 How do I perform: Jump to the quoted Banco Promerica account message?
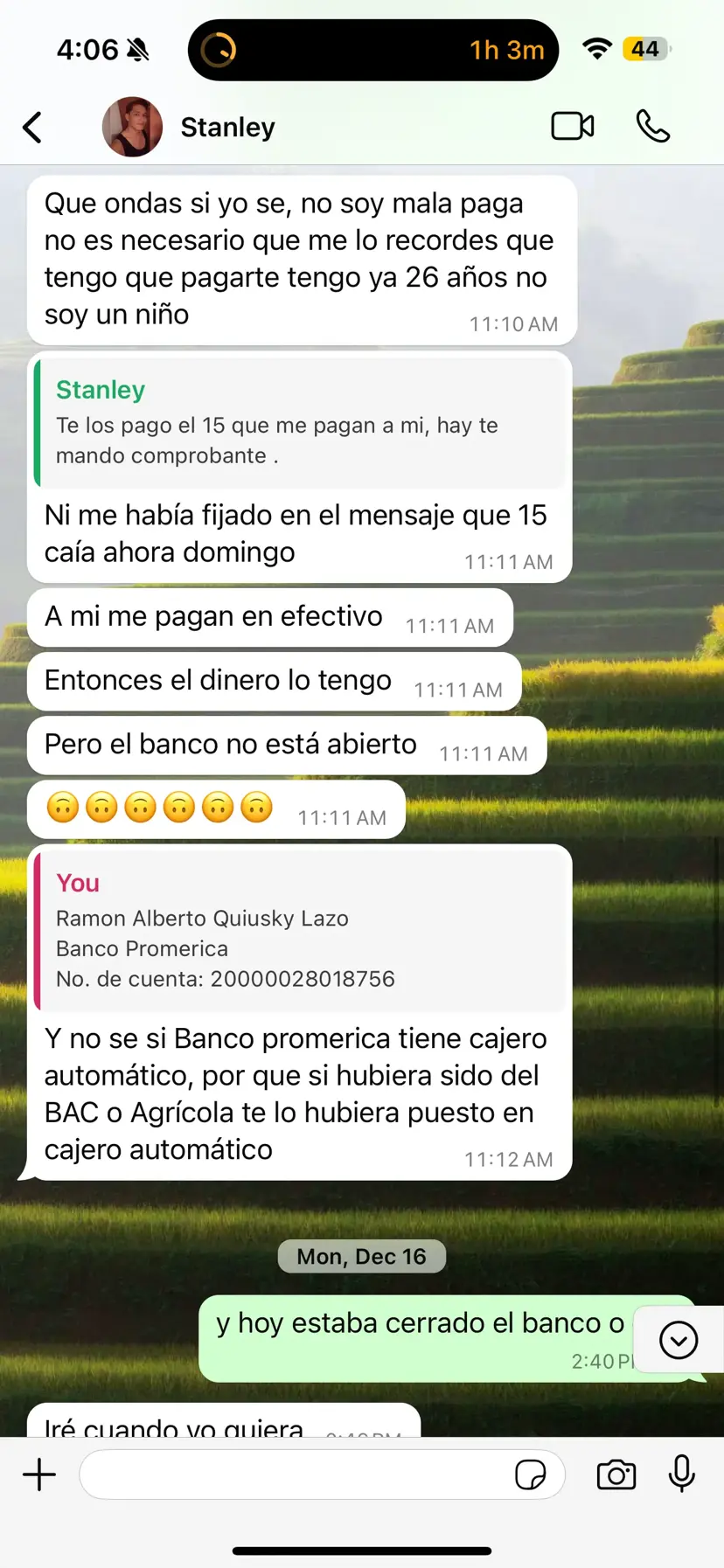[299, 932]
